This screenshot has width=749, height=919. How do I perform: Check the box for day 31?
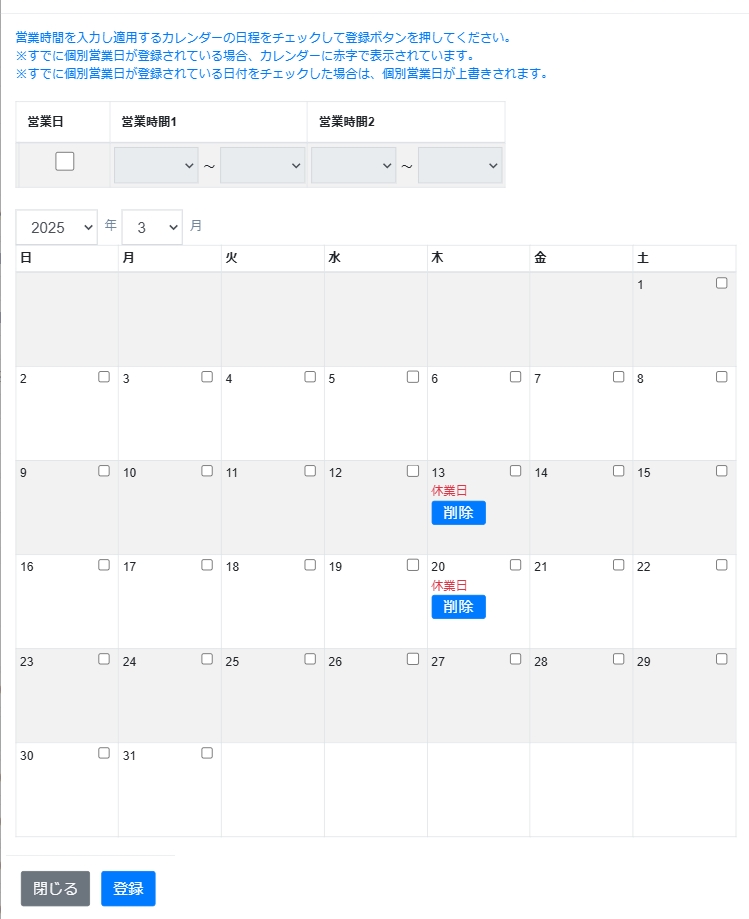[207, 753]
